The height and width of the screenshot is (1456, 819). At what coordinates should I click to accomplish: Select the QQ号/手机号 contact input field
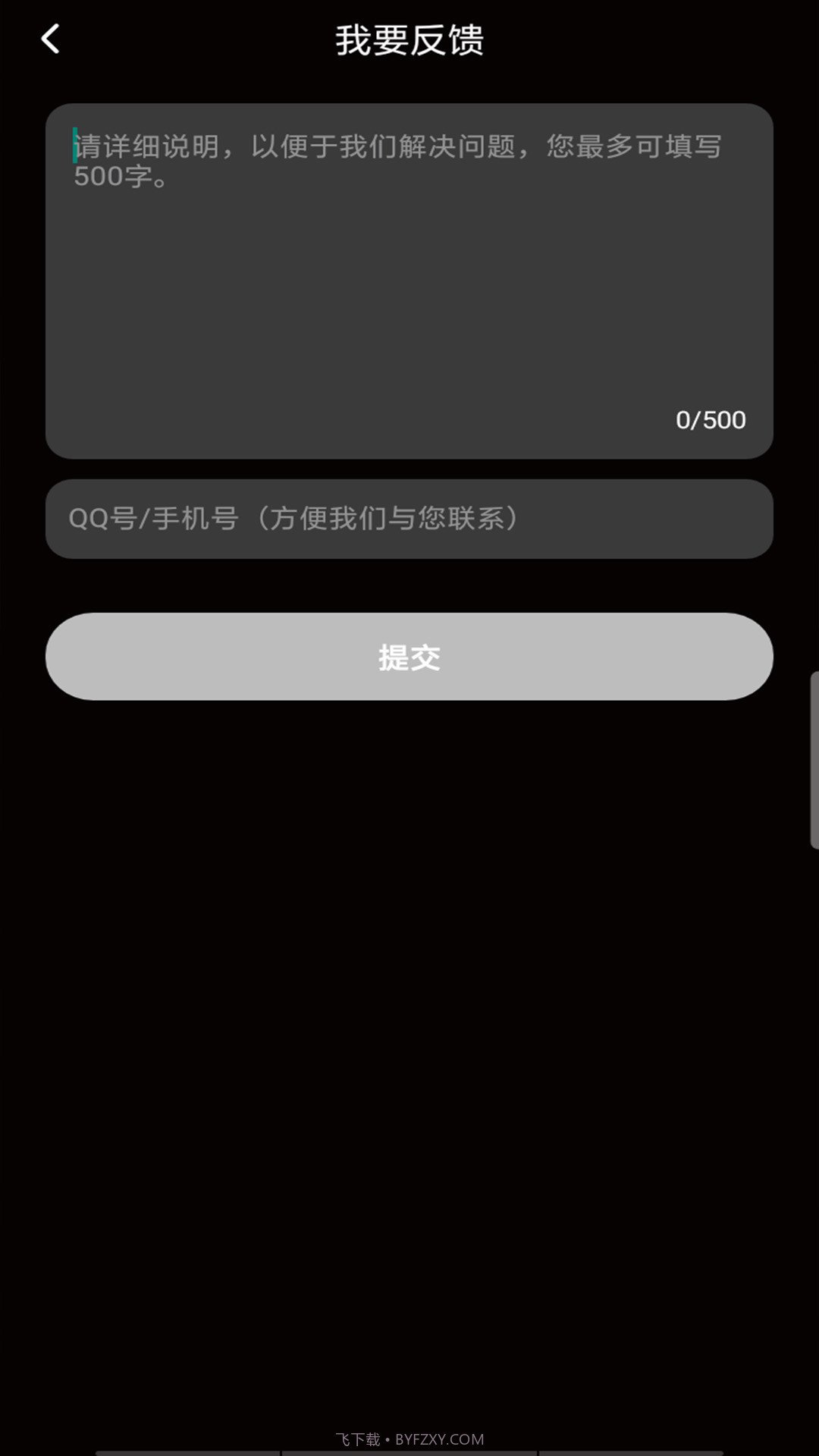[409, 519]
